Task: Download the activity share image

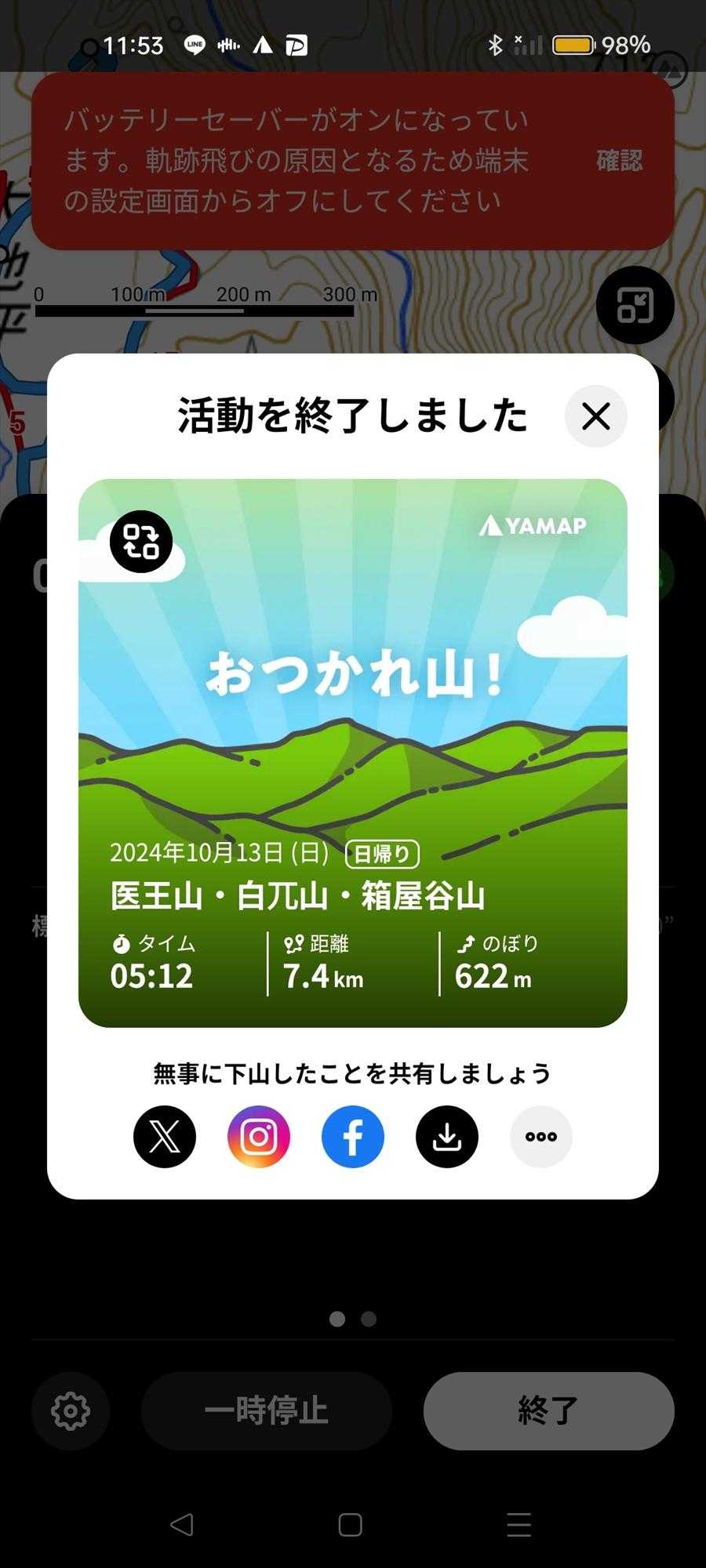Action: click(447, 1137)
